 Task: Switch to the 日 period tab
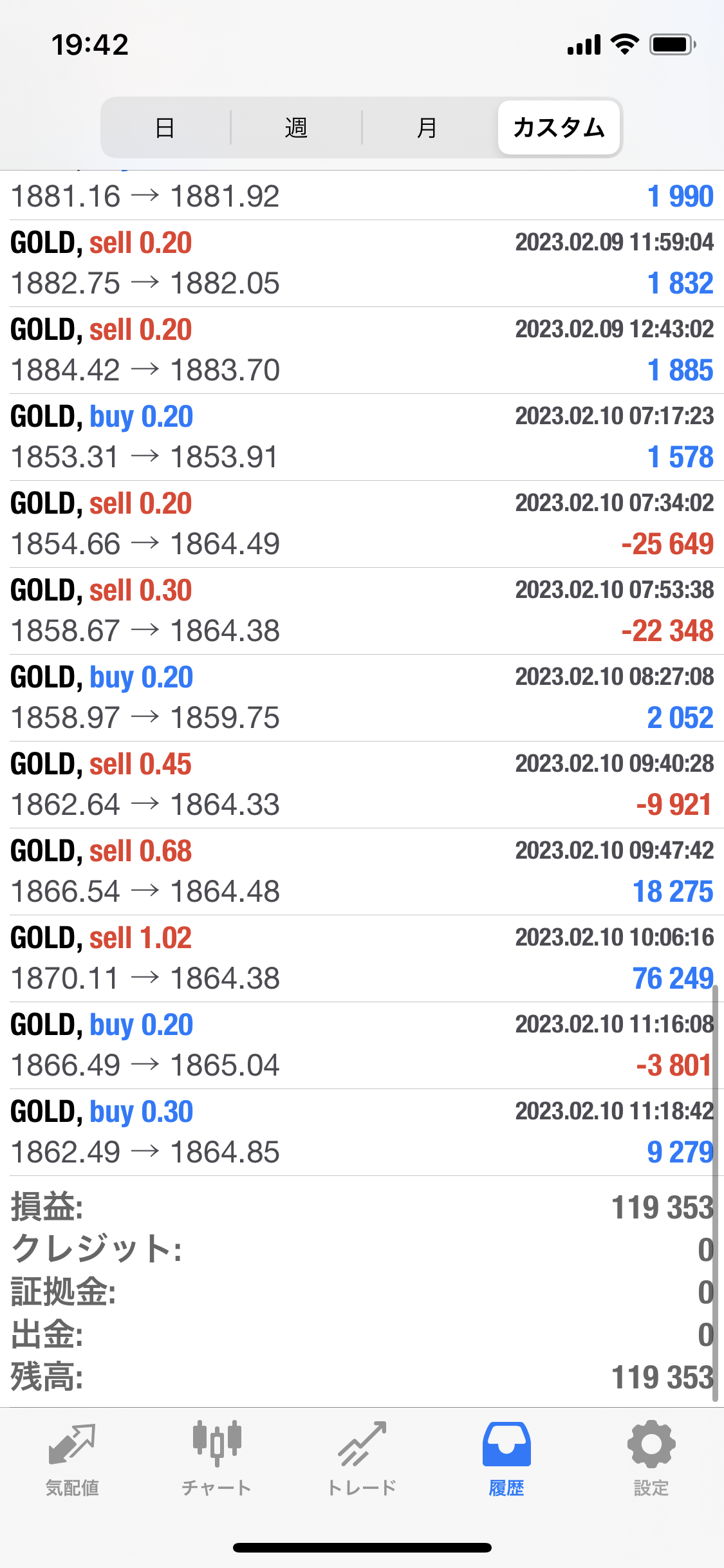coord(165,127)
